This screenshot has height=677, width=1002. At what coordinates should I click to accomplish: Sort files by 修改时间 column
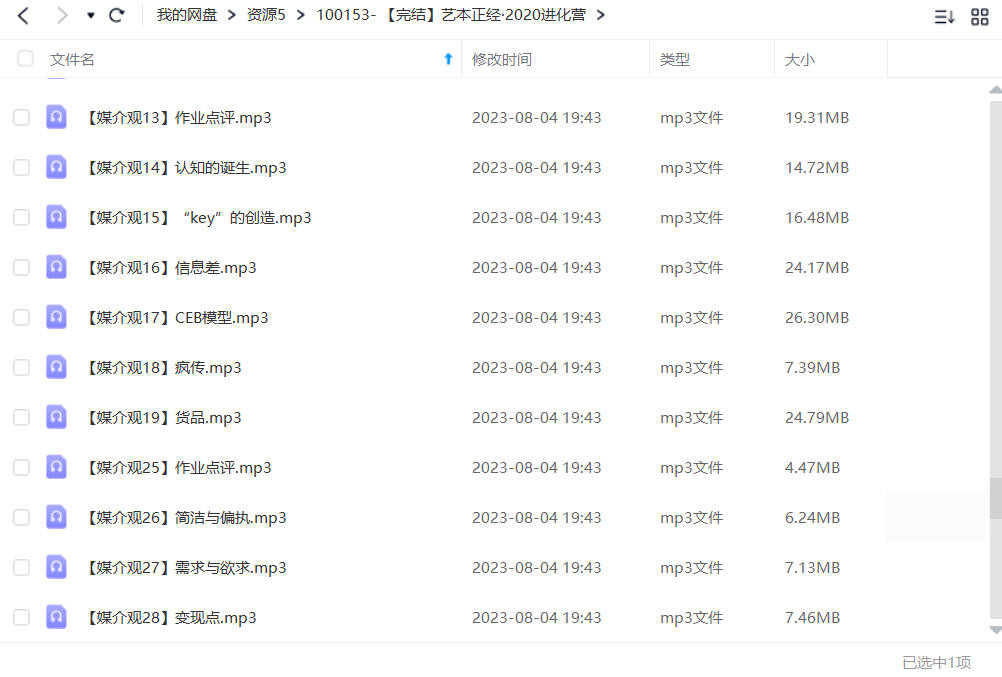pyautogui.click(x=502, y=59)
